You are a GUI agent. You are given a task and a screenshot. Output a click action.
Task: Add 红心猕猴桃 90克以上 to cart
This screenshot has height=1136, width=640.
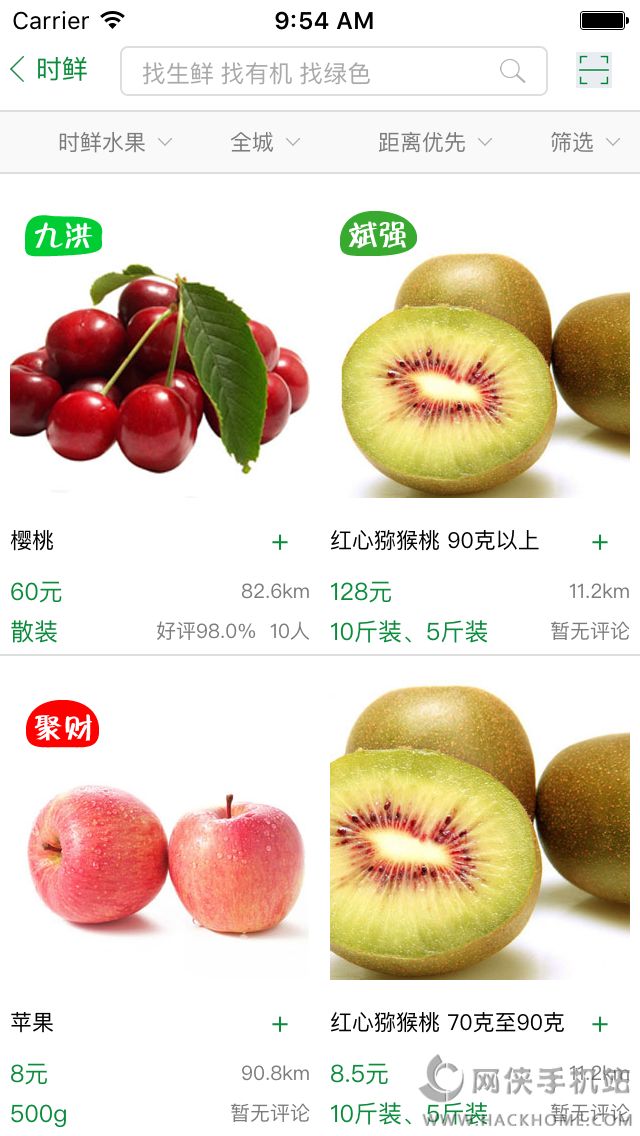click(x=600, y=542)
